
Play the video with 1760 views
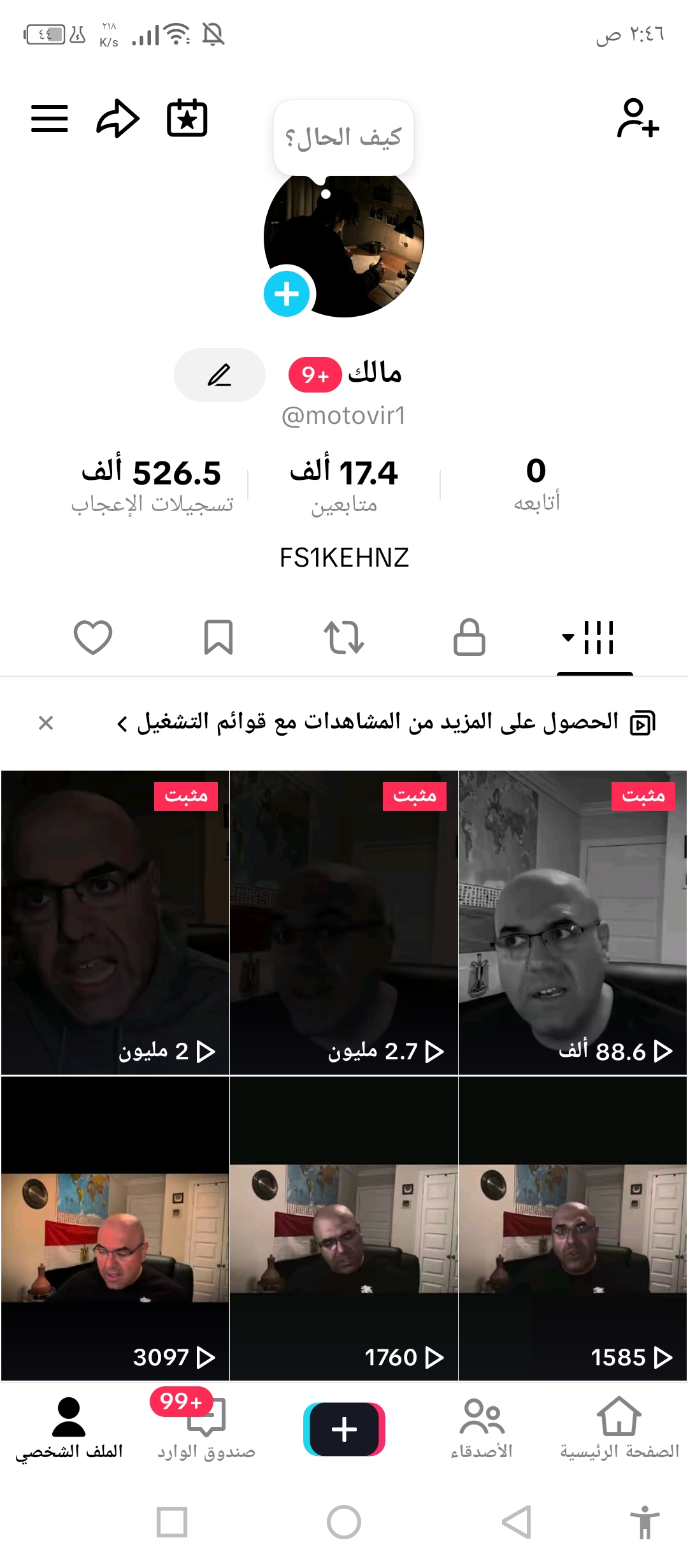(344, 1228)
